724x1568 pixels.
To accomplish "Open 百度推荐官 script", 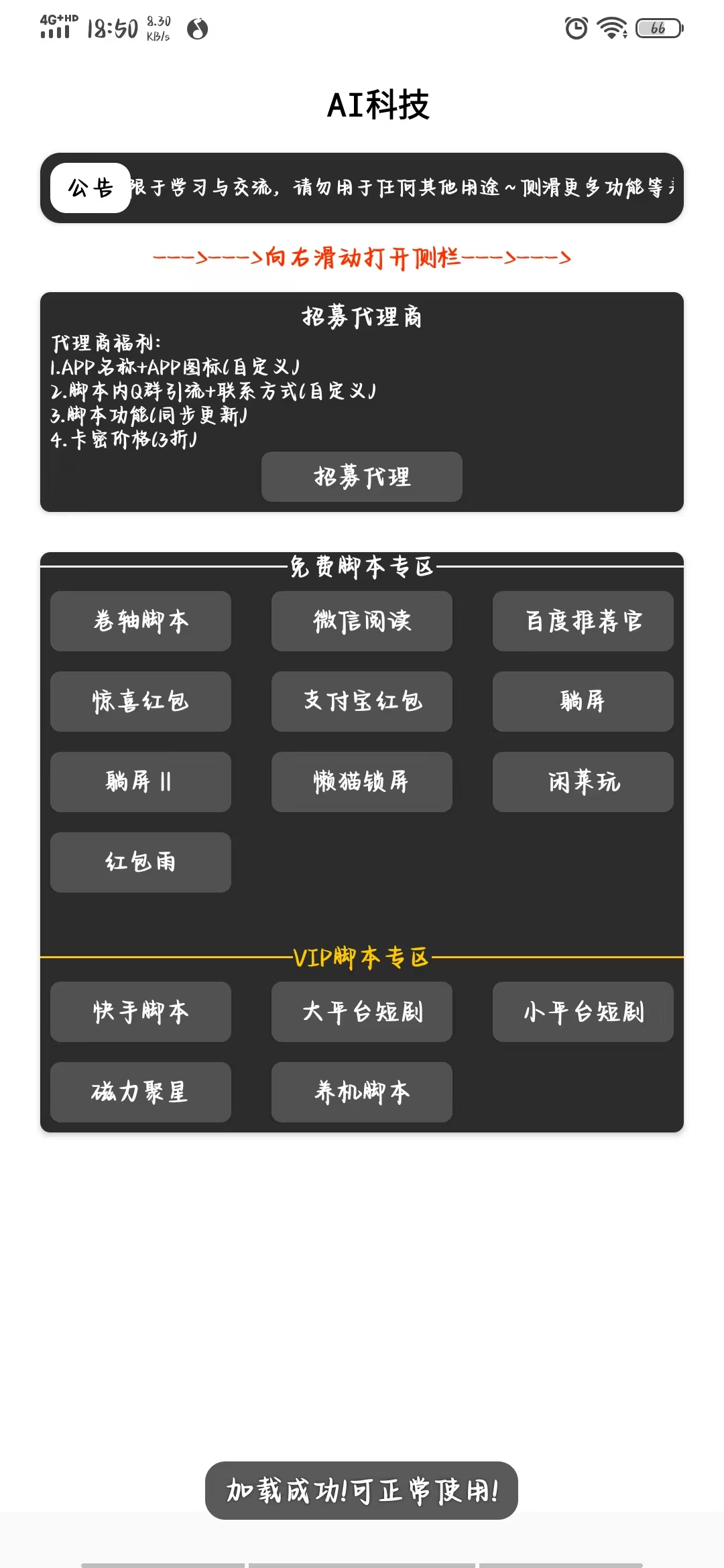I will [583, 621].
